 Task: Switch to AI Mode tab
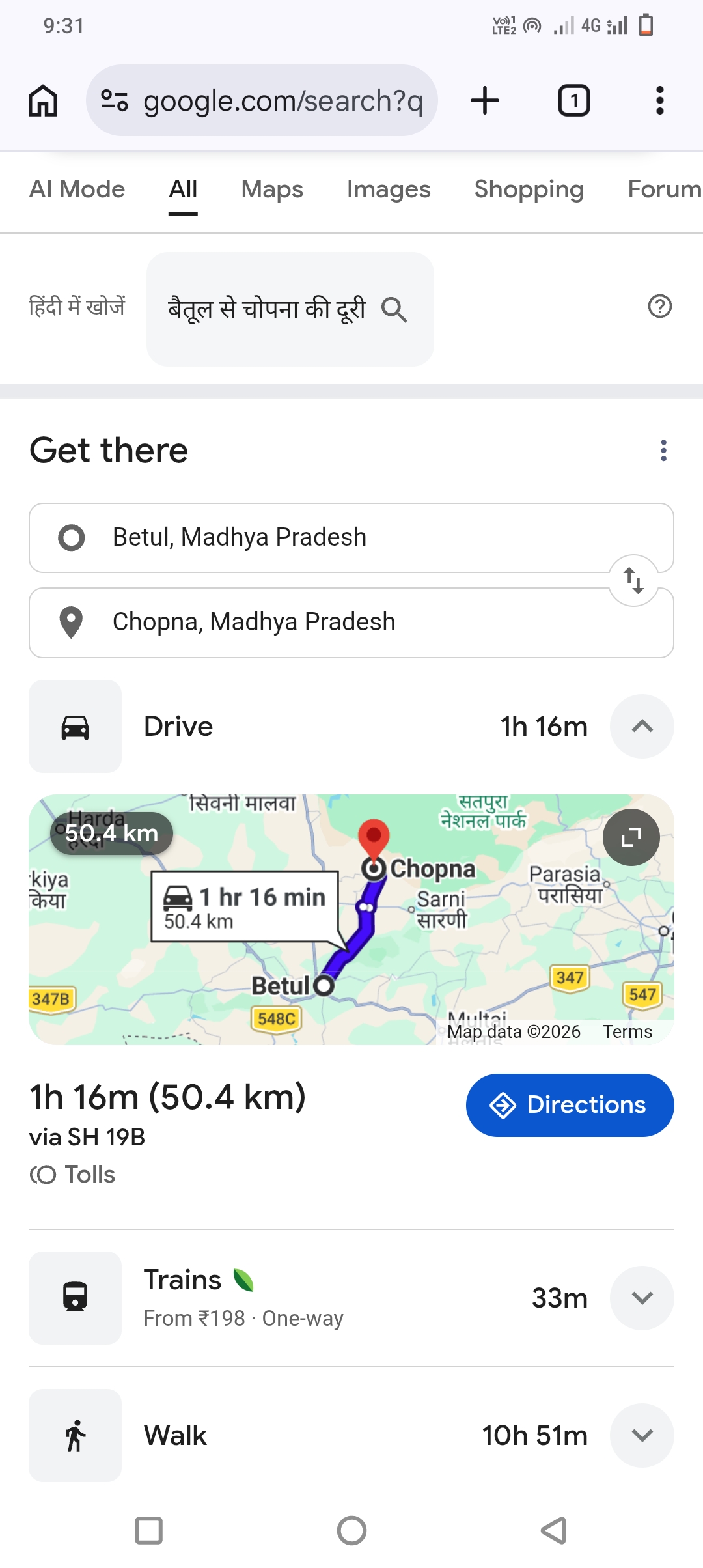tap(77, 189)
